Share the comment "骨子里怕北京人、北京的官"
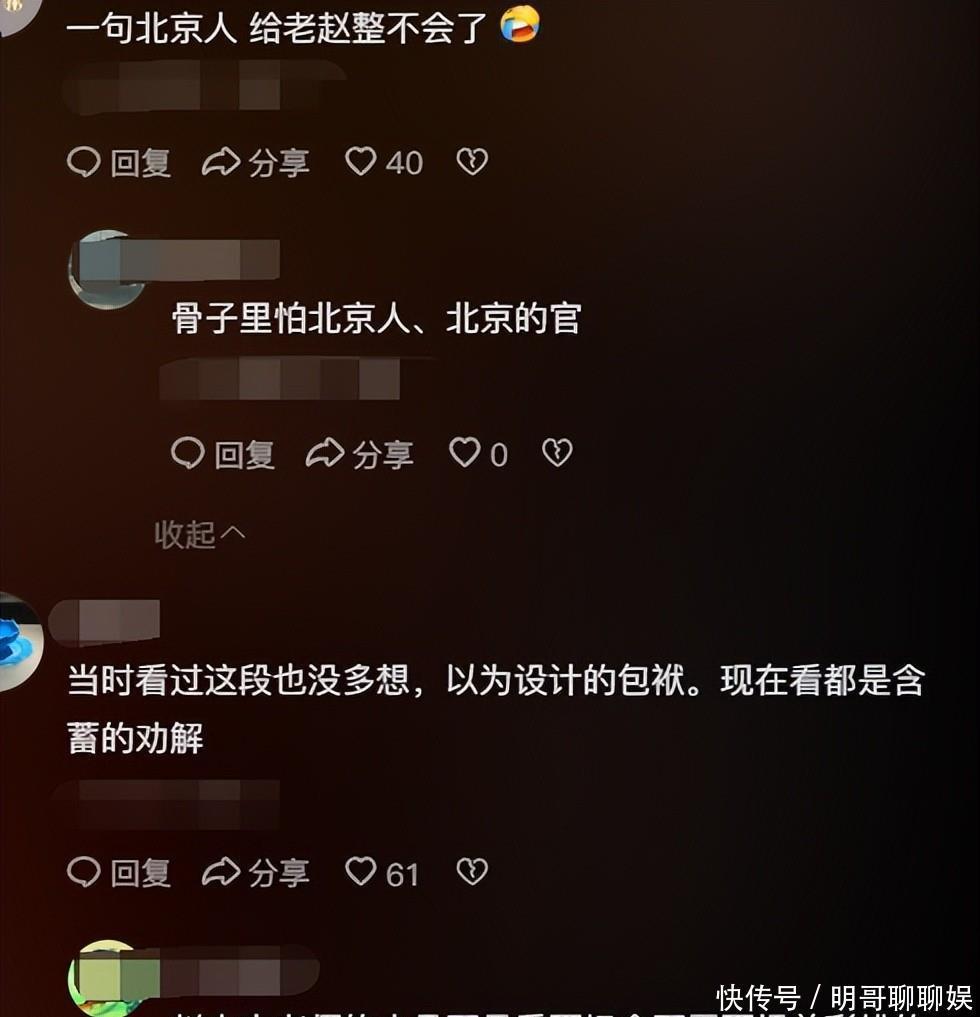This screenshot has width=980, height=1017. [x=360, y=454]
